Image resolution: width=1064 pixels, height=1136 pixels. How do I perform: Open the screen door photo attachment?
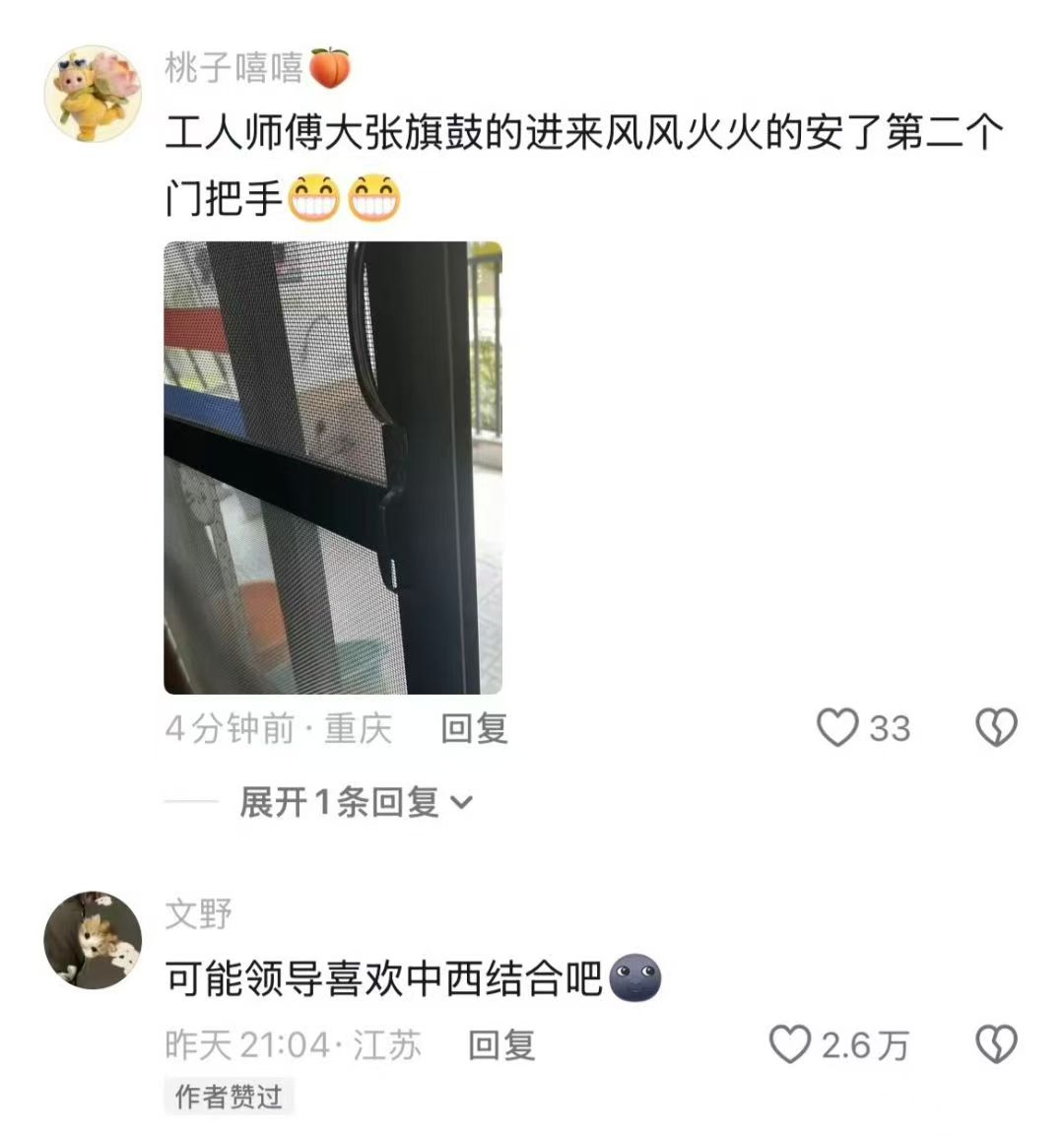335,468
